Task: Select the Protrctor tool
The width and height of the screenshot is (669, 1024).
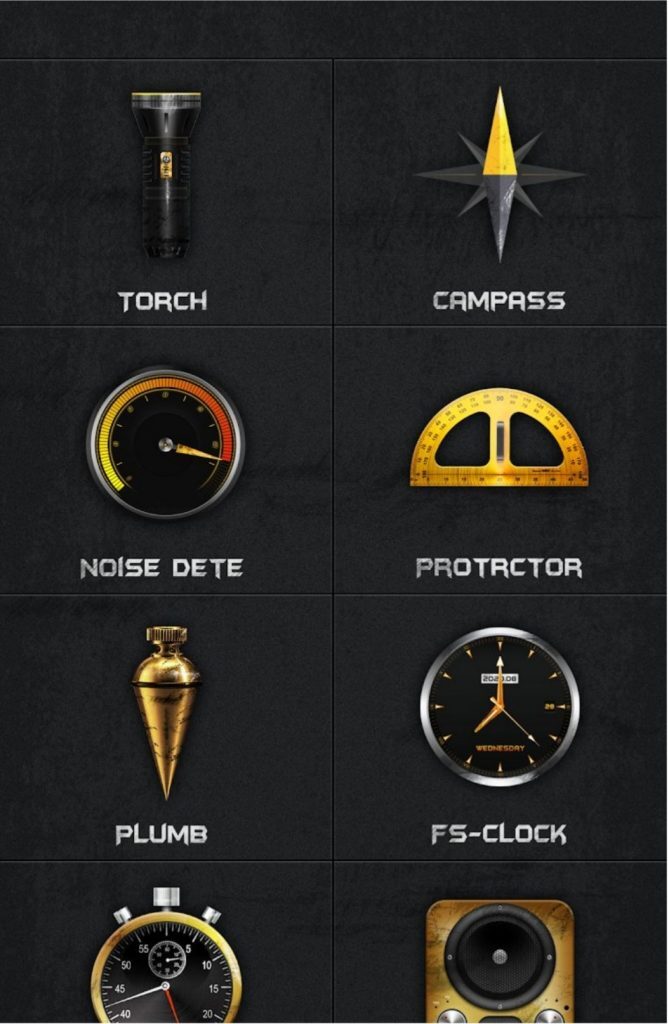Action: 501,460
